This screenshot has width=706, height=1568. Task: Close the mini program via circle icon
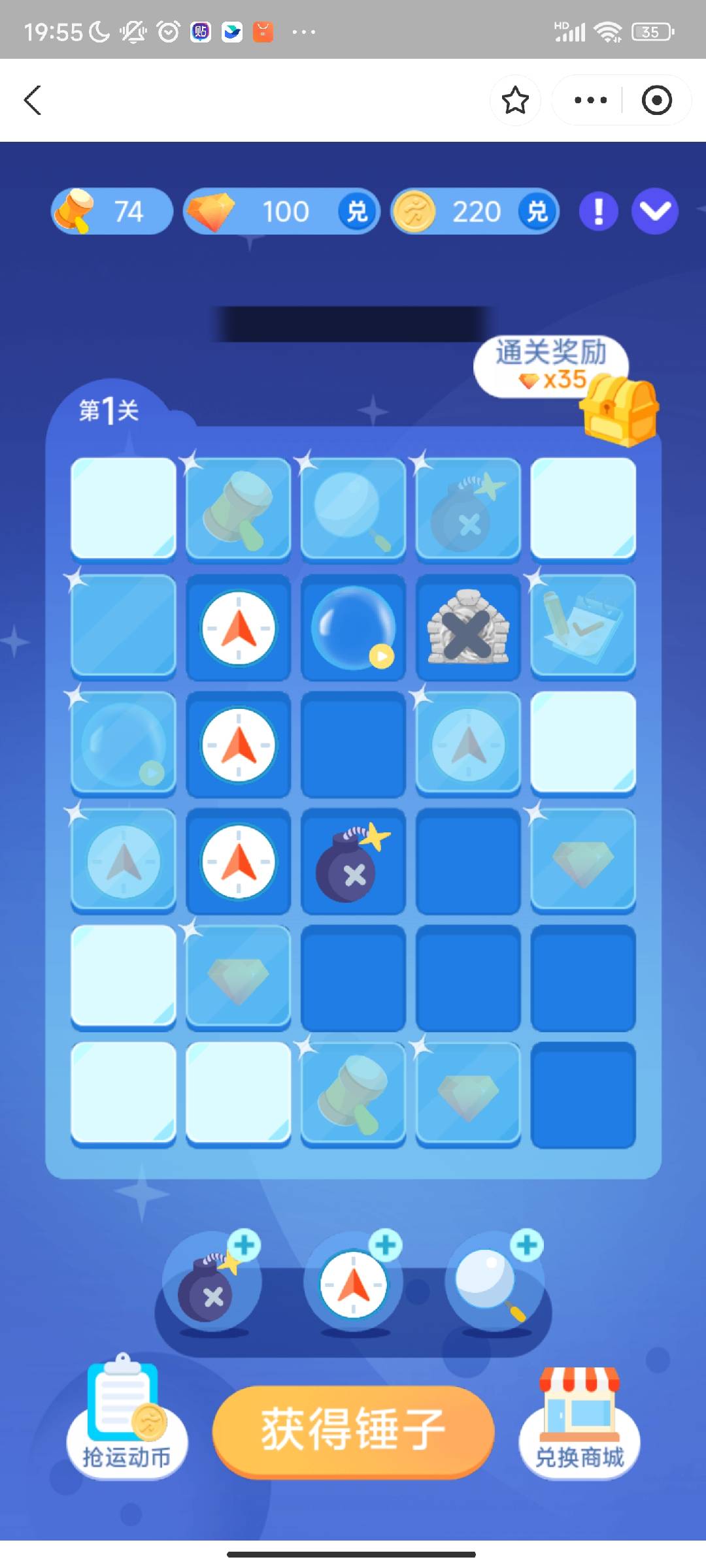[656, 100]
